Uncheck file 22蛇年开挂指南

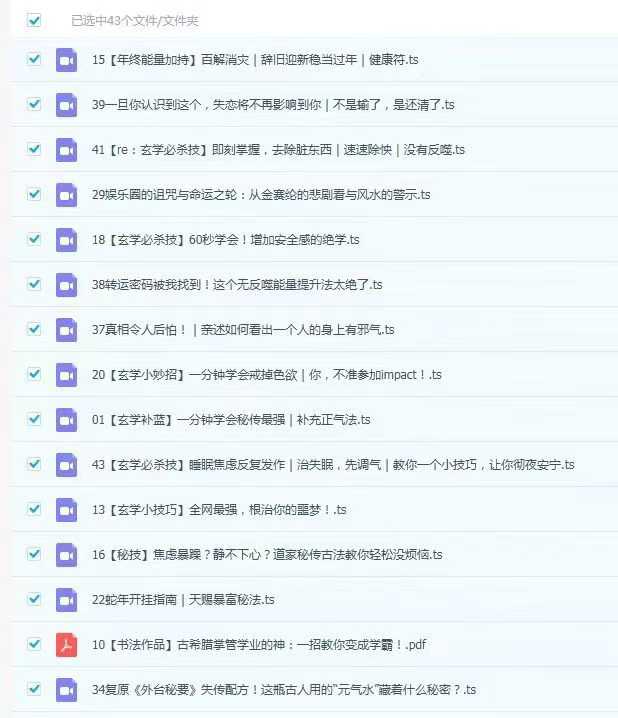click(34, 599)
